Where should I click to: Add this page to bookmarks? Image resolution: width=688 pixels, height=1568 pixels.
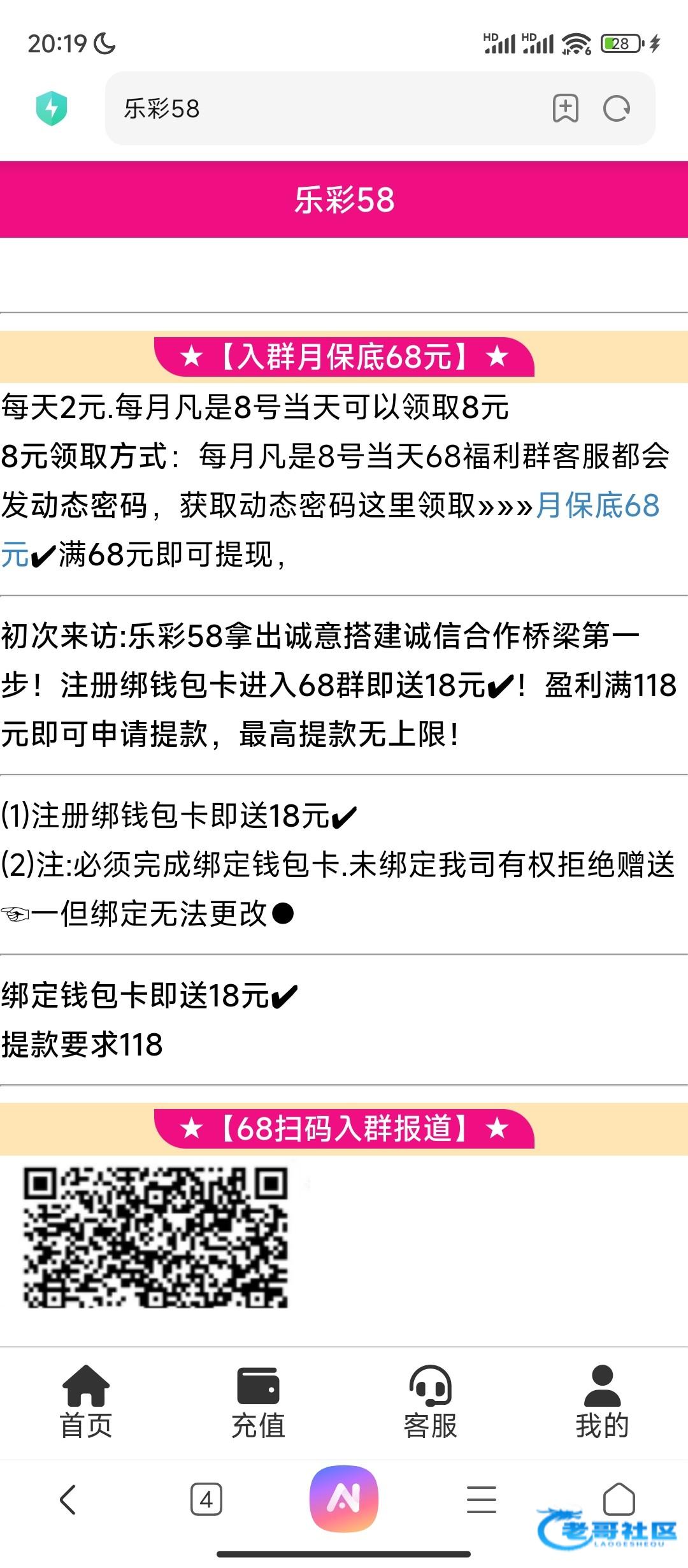coord(565,108)
